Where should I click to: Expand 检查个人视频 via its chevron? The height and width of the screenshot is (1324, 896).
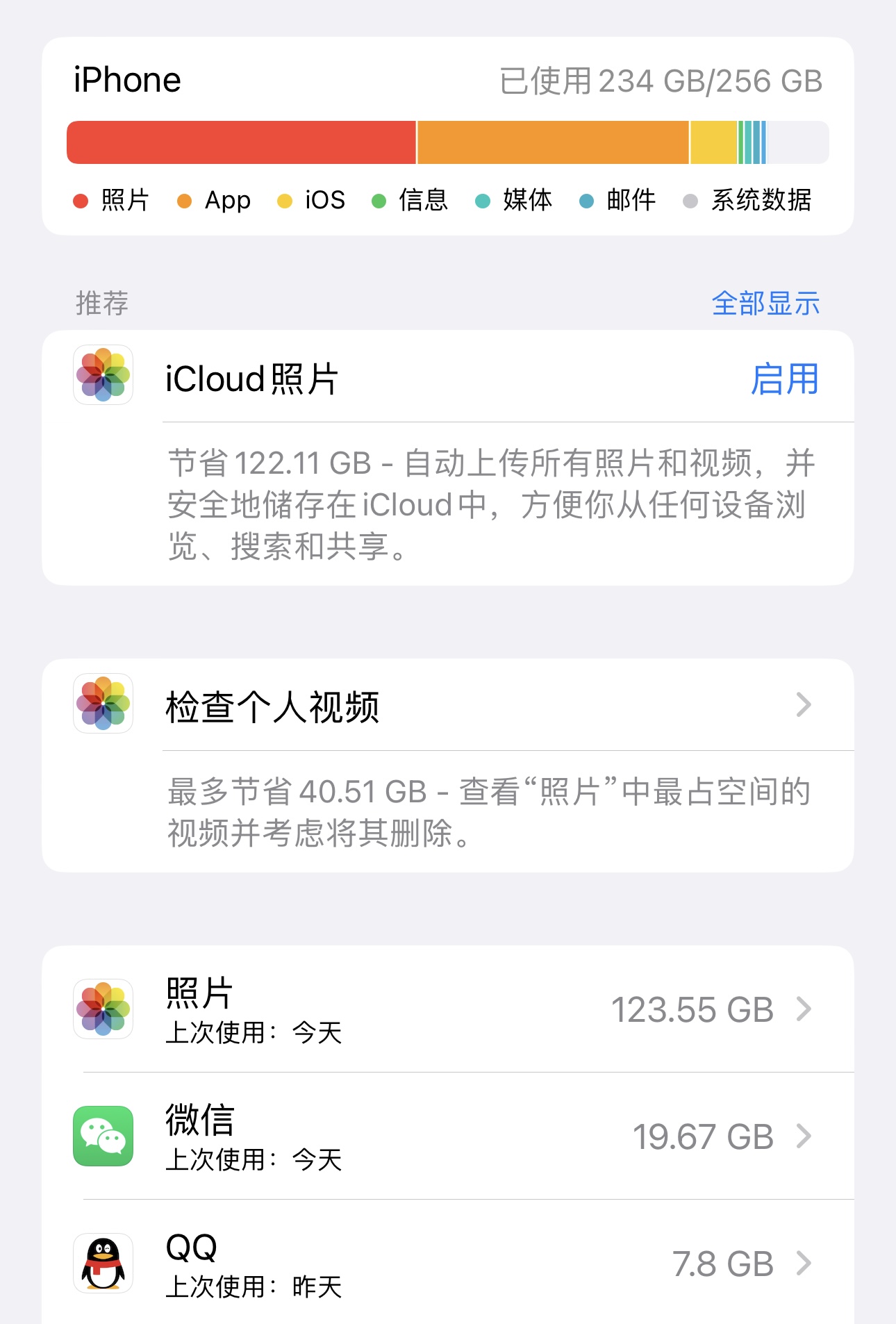click(x=803, y=704)
